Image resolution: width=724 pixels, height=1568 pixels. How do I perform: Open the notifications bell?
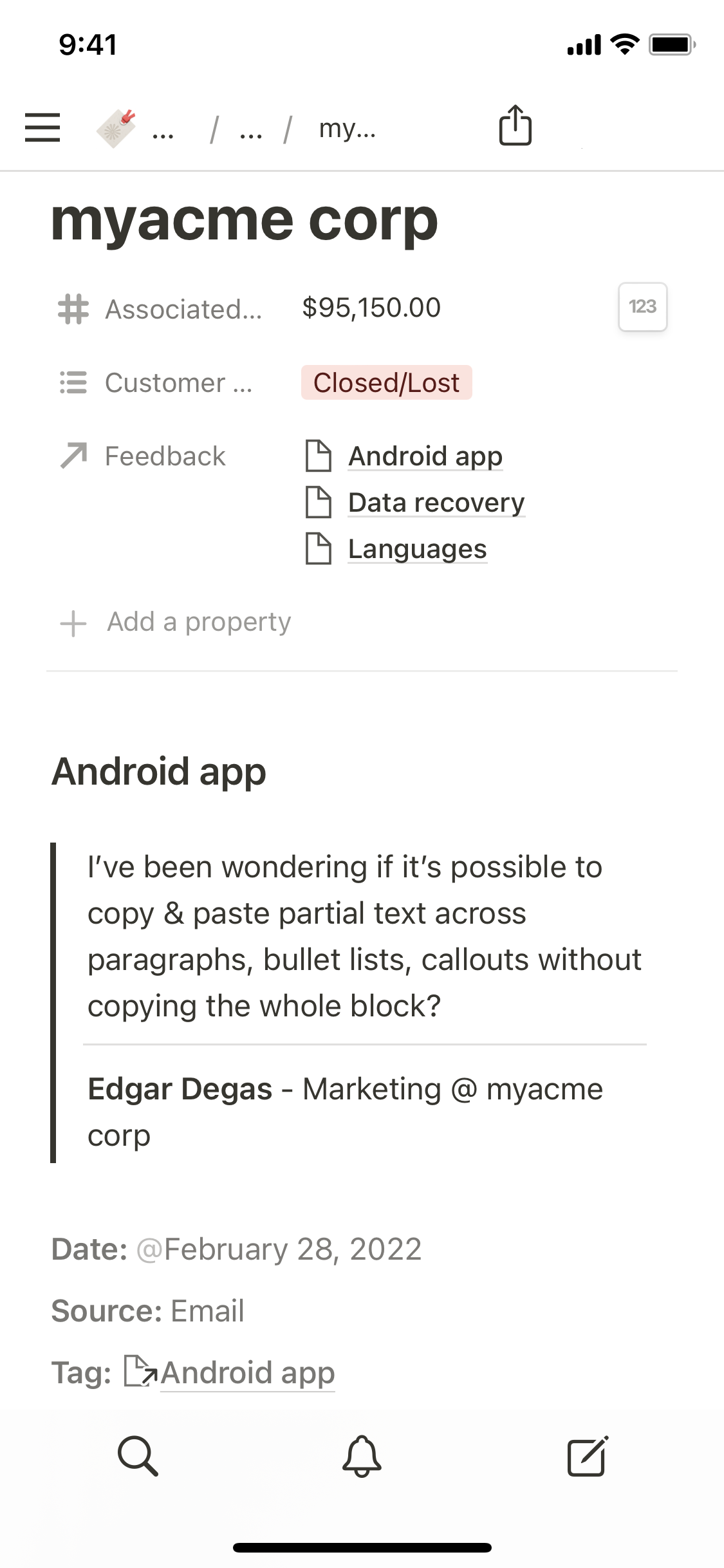point(362,1455)
